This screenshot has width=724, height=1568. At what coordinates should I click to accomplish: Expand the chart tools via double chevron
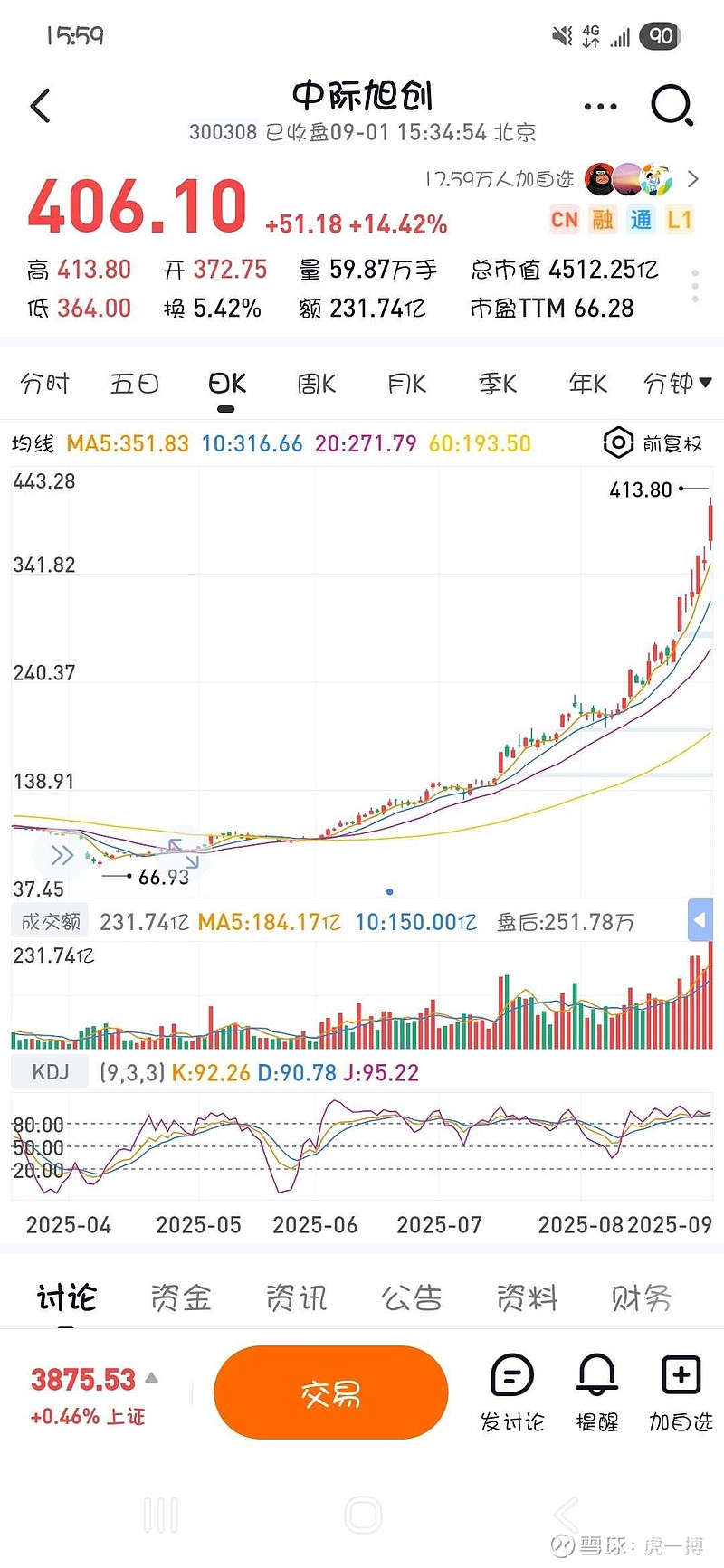[x=62, y=855]
